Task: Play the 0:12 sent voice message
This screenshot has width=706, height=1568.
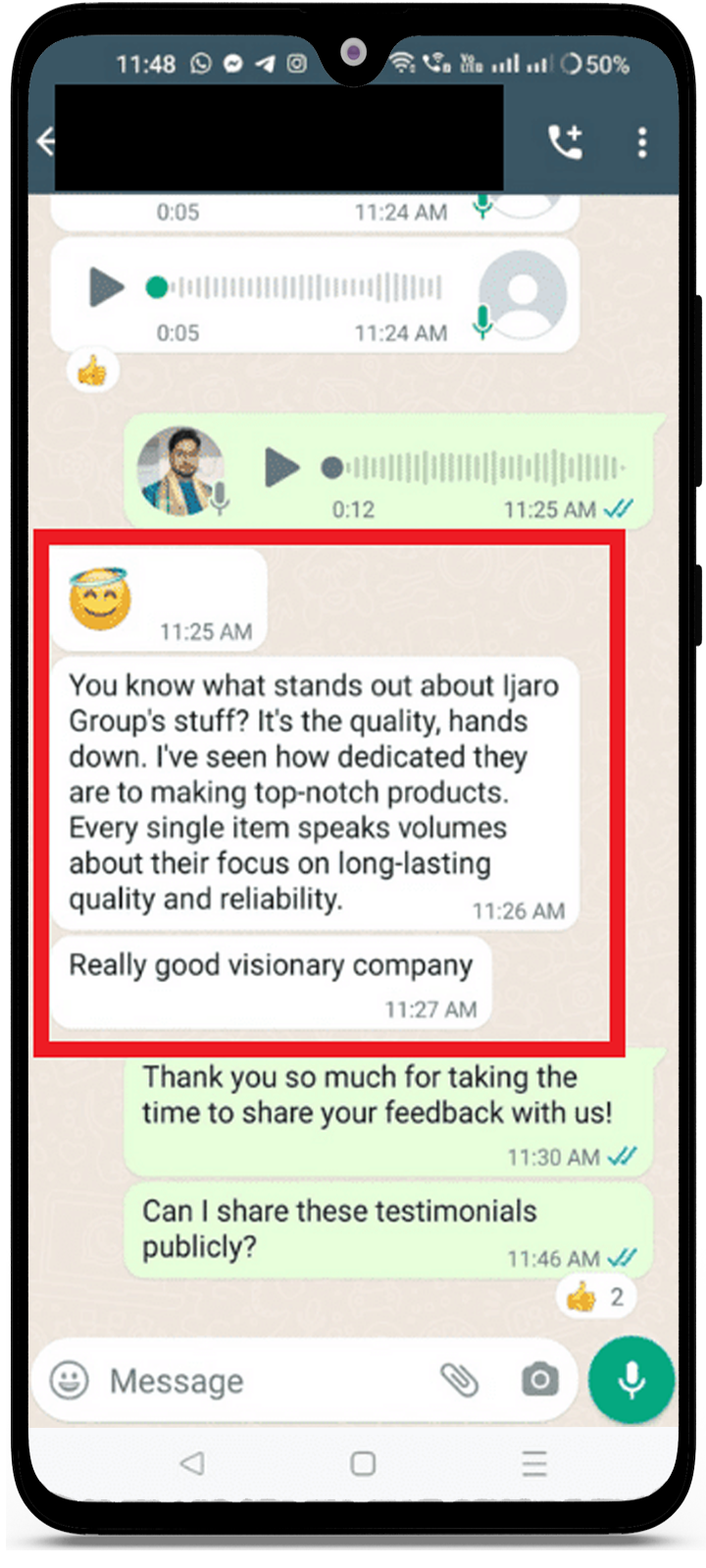Action: (282, 467)
